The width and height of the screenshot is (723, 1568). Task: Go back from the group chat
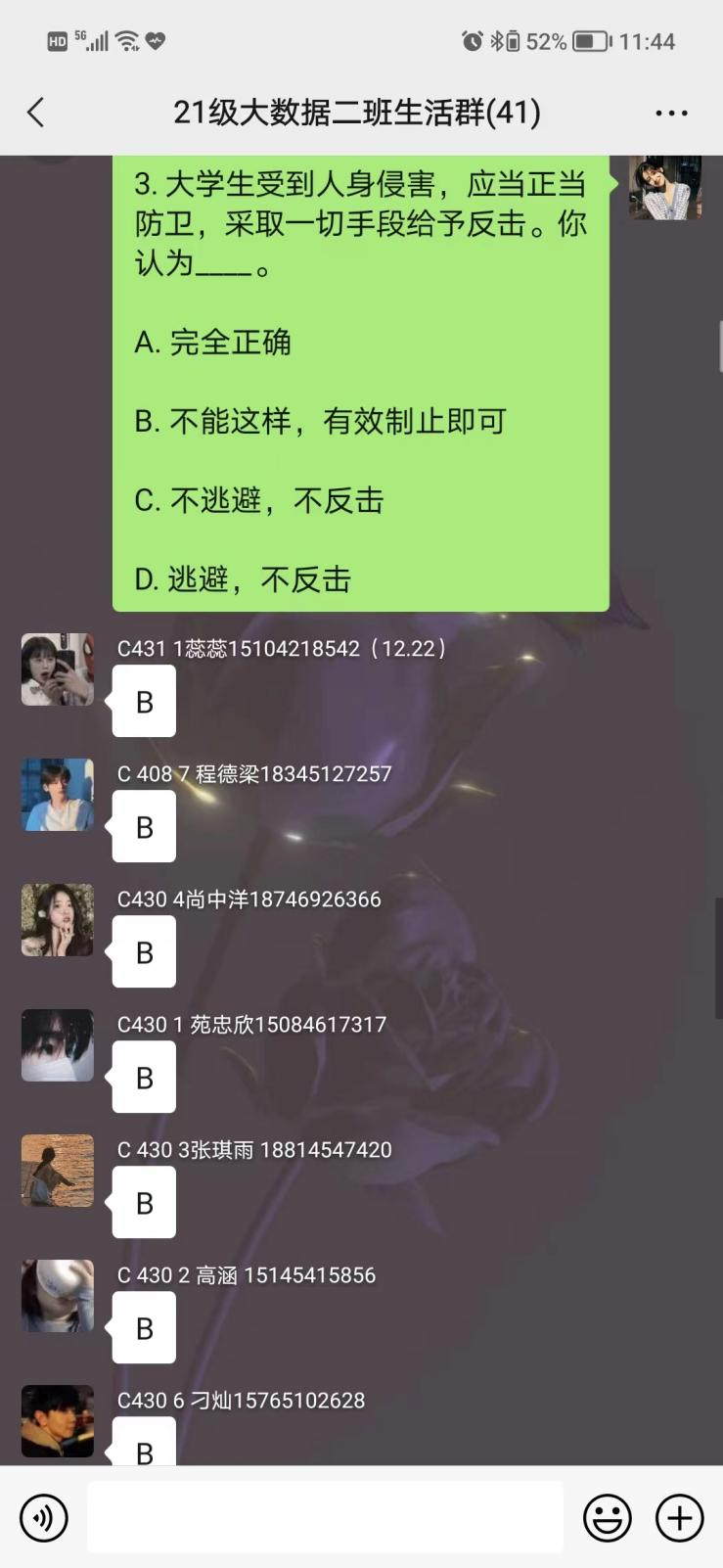pyautogui.click(x=36, y=113)
